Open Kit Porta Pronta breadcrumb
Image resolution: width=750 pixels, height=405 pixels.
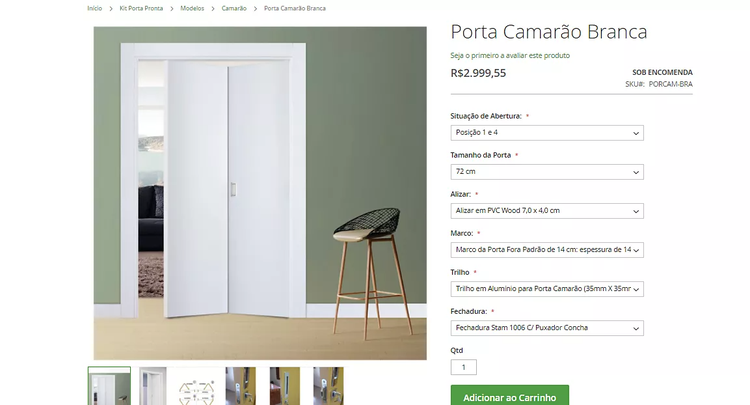point(141,8)
